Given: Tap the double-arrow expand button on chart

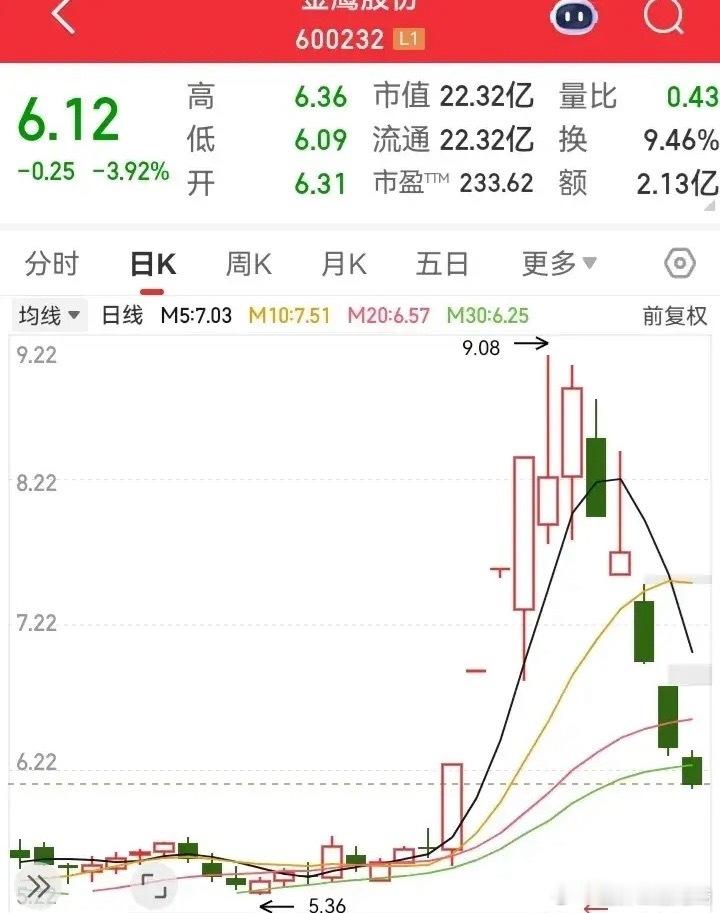Looking at the screenshot, I should (38, 887).
